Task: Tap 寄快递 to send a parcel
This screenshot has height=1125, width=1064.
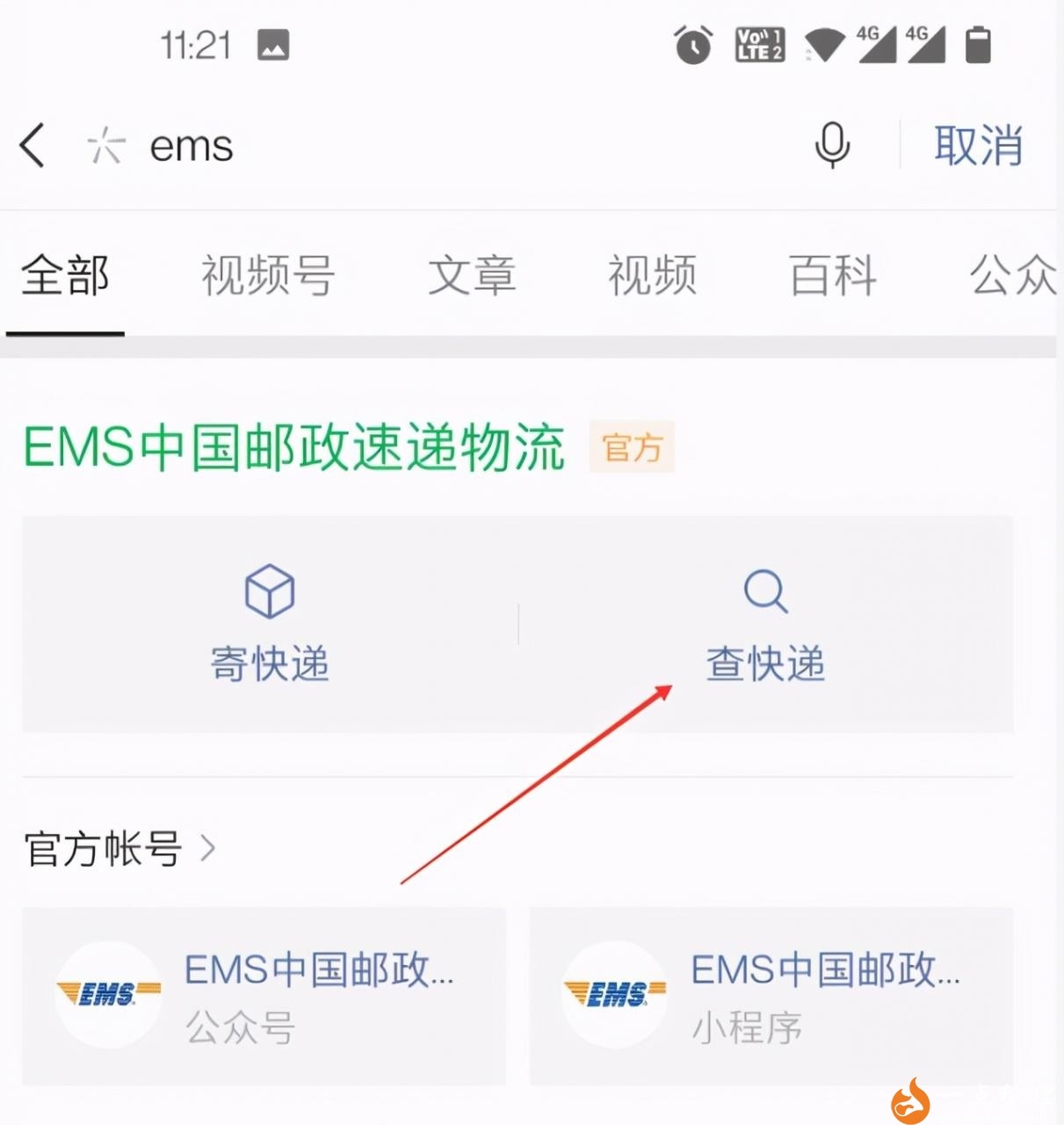Action: coord(270,625)
